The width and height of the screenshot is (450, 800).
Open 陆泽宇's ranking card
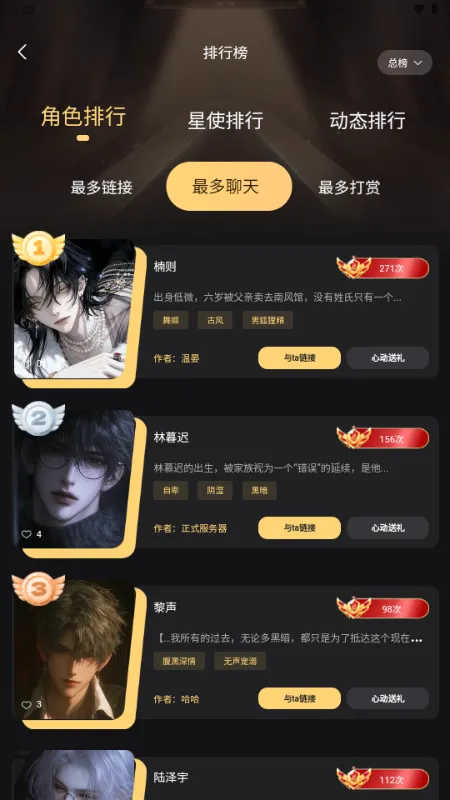point(225,778)
